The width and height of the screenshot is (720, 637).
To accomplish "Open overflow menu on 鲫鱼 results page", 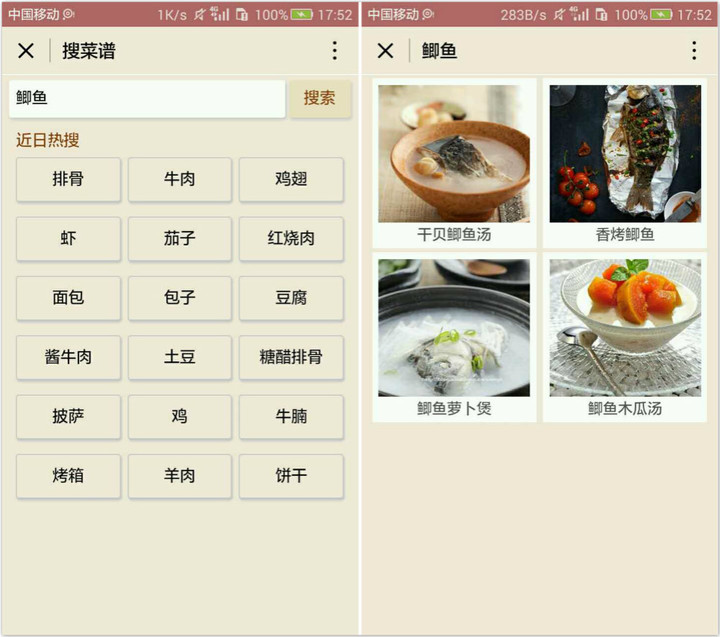I will [694, 51].
